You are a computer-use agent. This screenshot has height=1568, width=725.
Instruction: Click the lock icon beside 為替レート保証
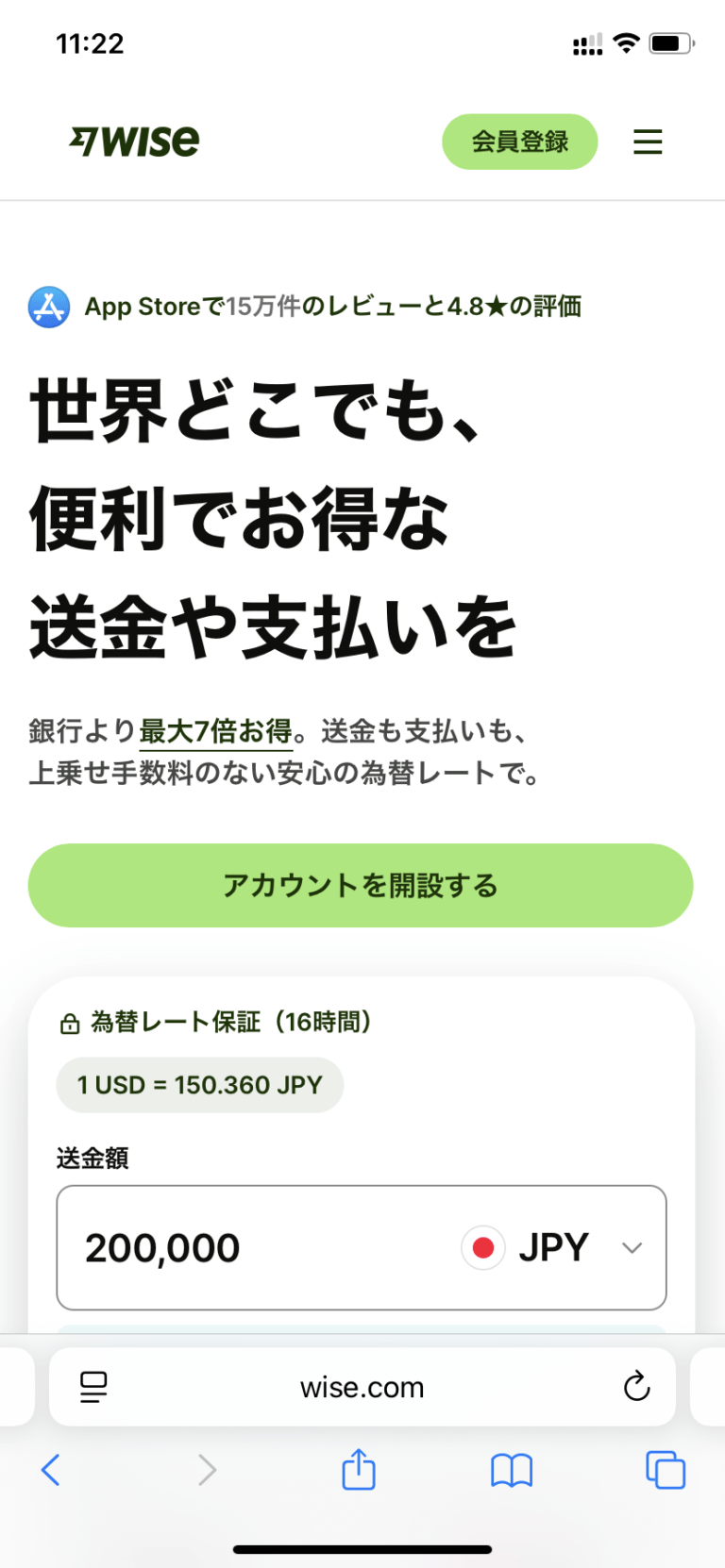pyautogui.click(x=66, y=1023)
